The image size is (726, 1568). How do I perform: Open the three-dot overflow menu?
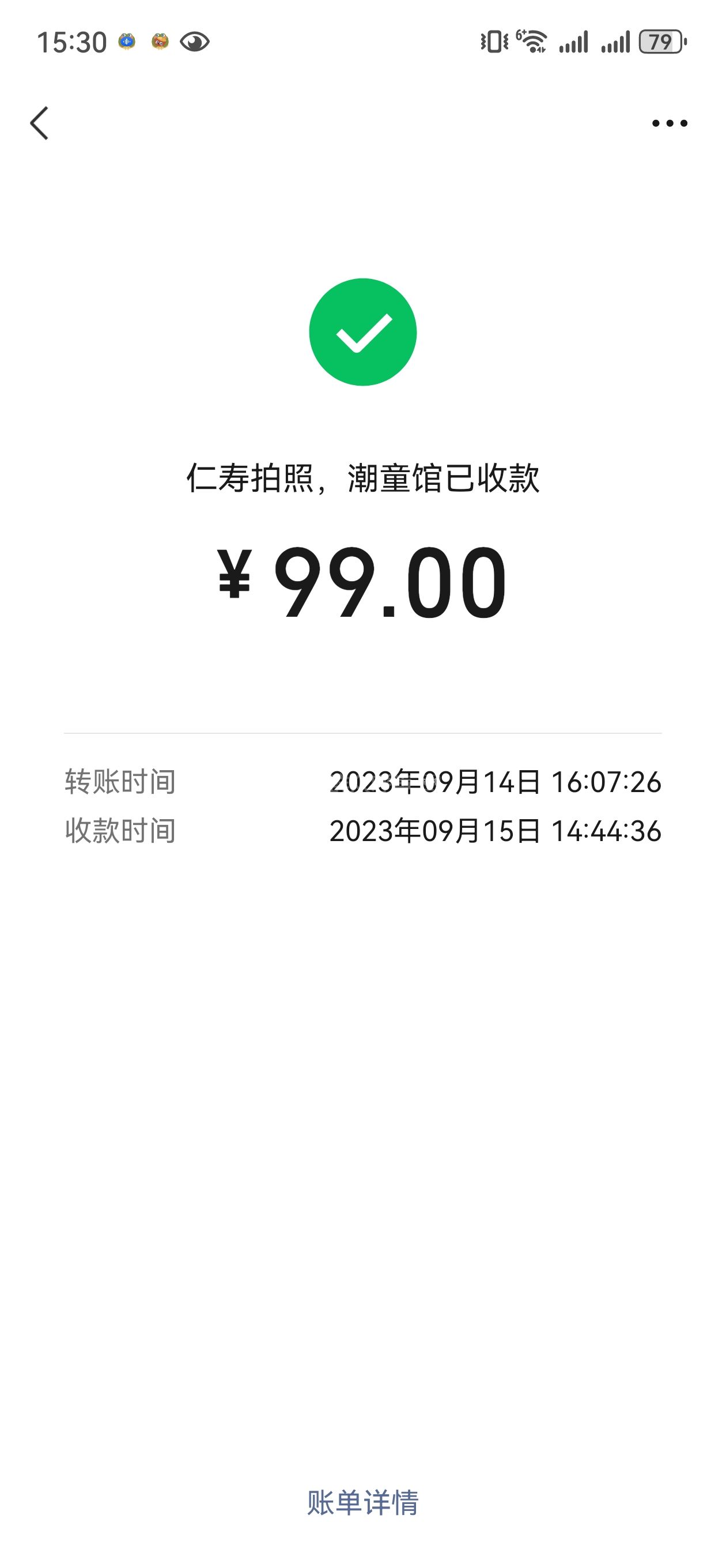click(669, 123)
